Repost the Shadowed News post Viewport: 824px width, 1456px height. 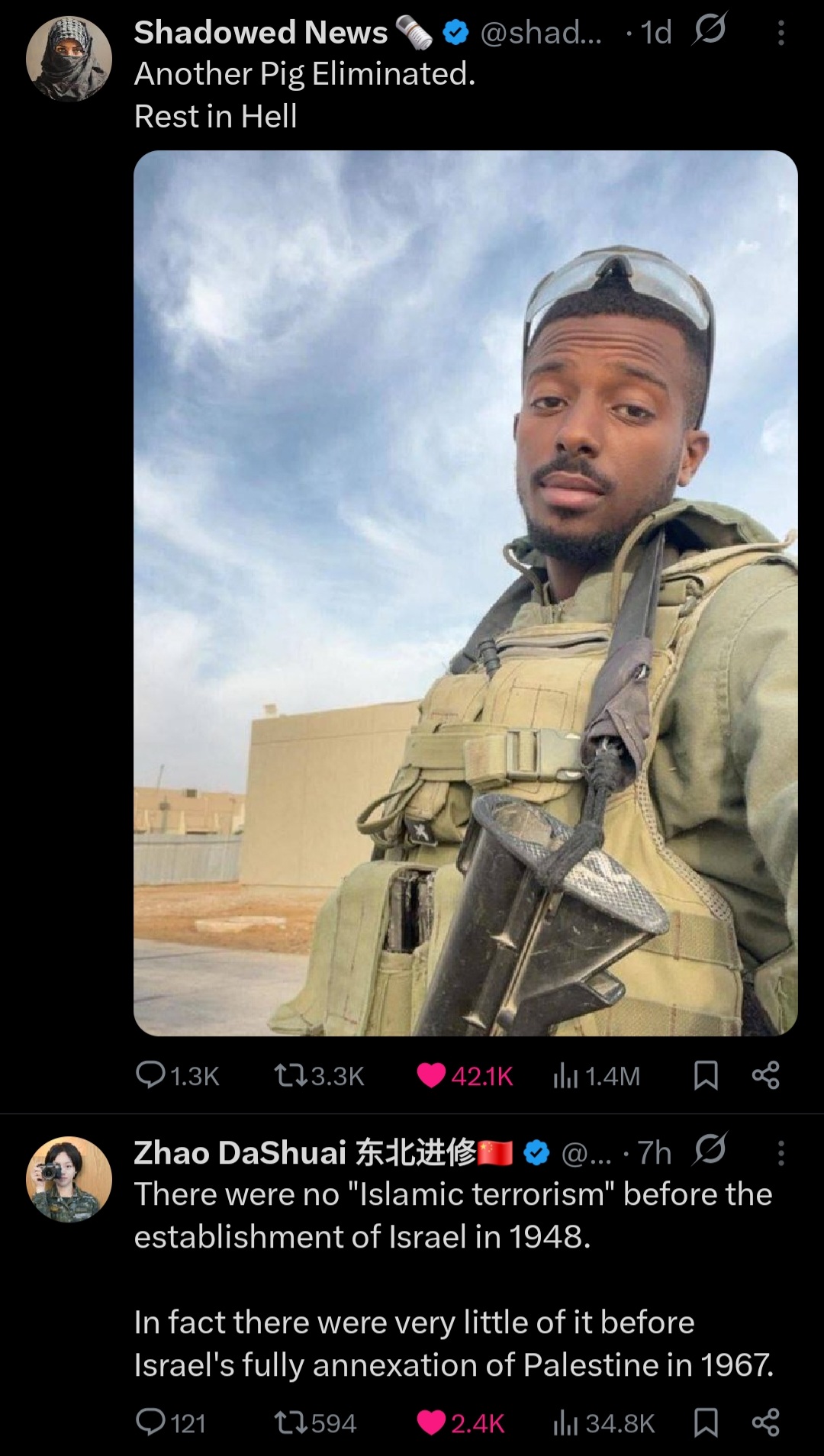(x=290, y=1075)
